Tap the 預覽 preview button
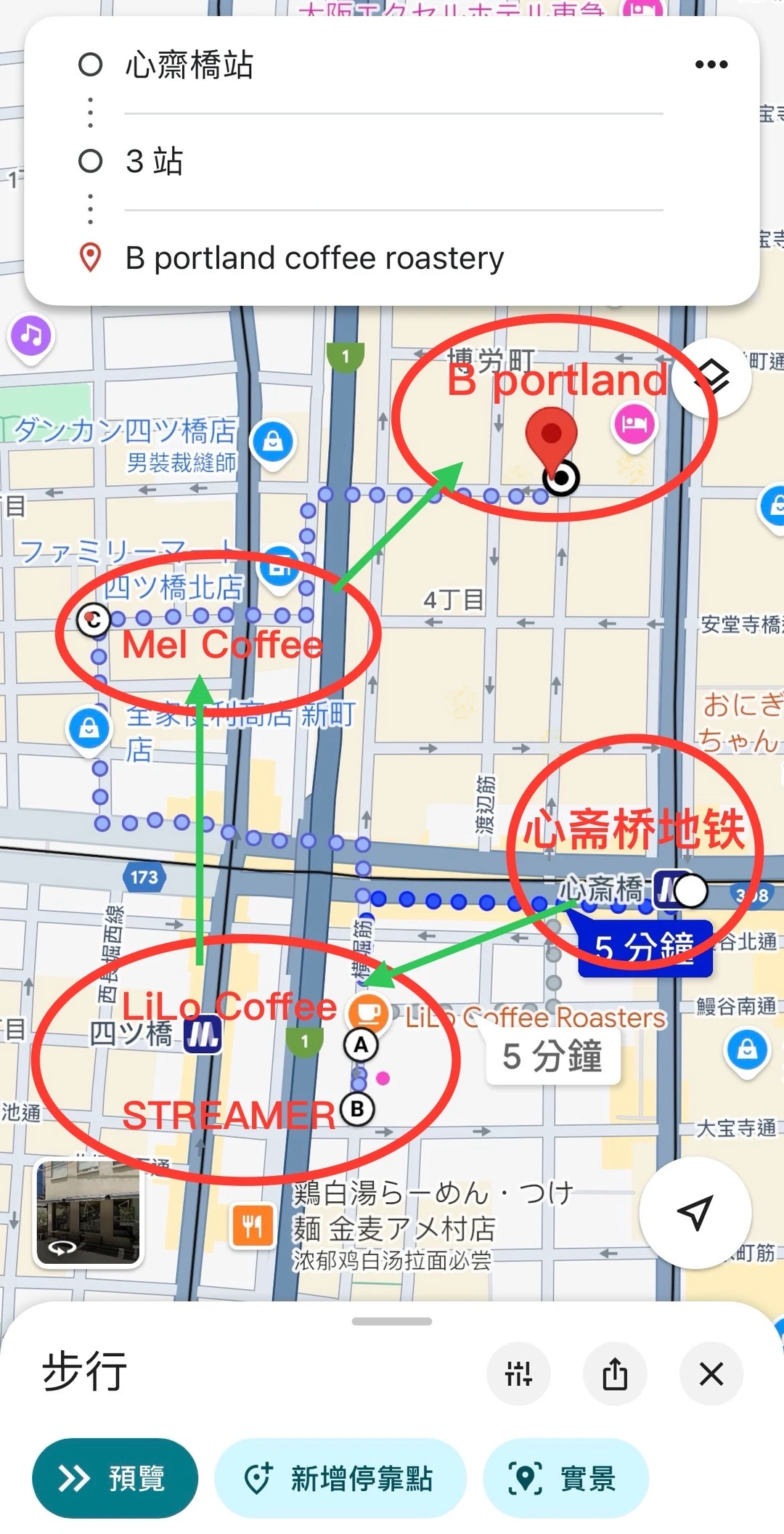The width and height of the screenshot is (784, 1534). tap(115, 1479)
